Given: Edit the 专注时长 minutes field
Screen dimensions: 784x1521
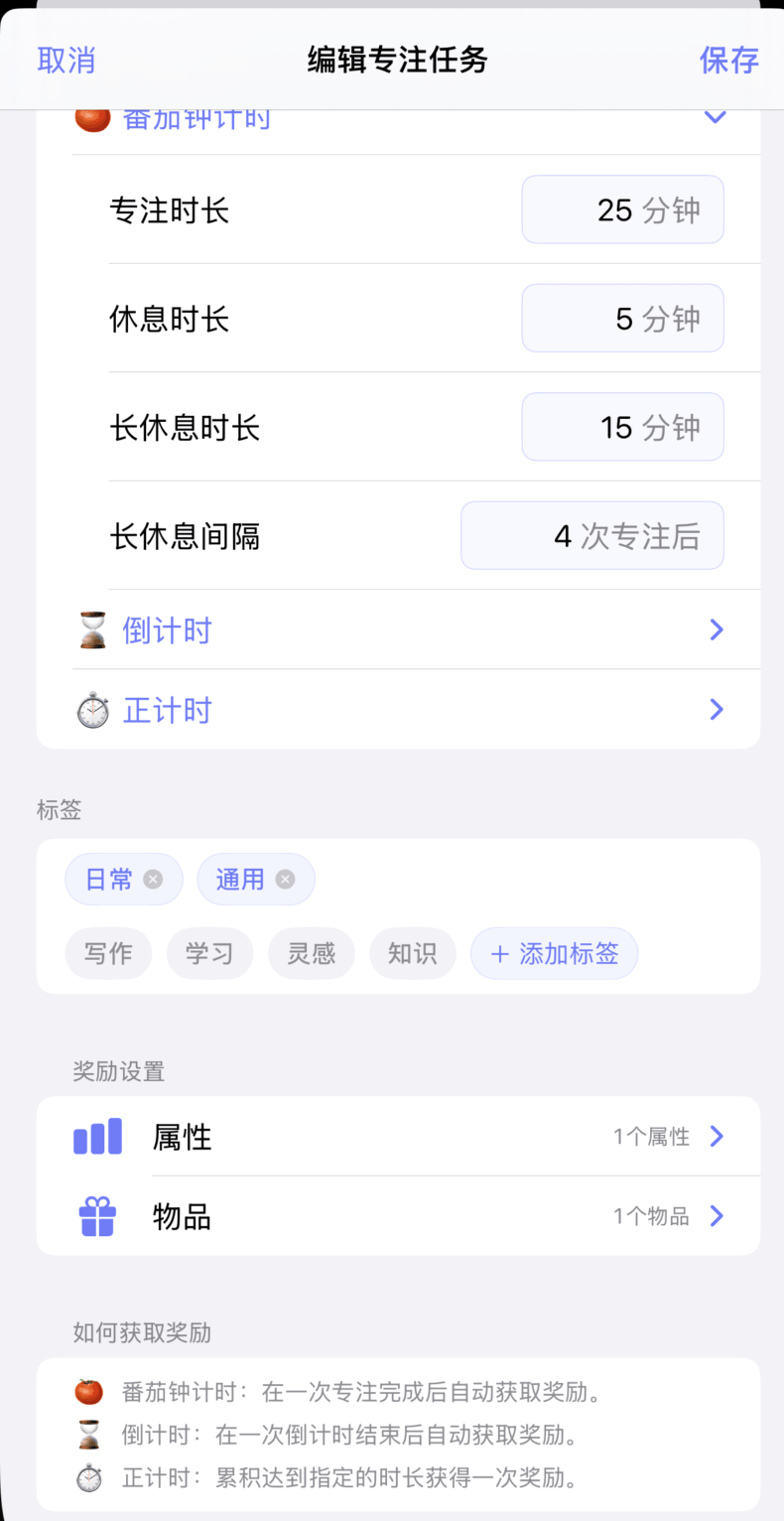Looking at the screenshot, I should [x=622, y=209].
